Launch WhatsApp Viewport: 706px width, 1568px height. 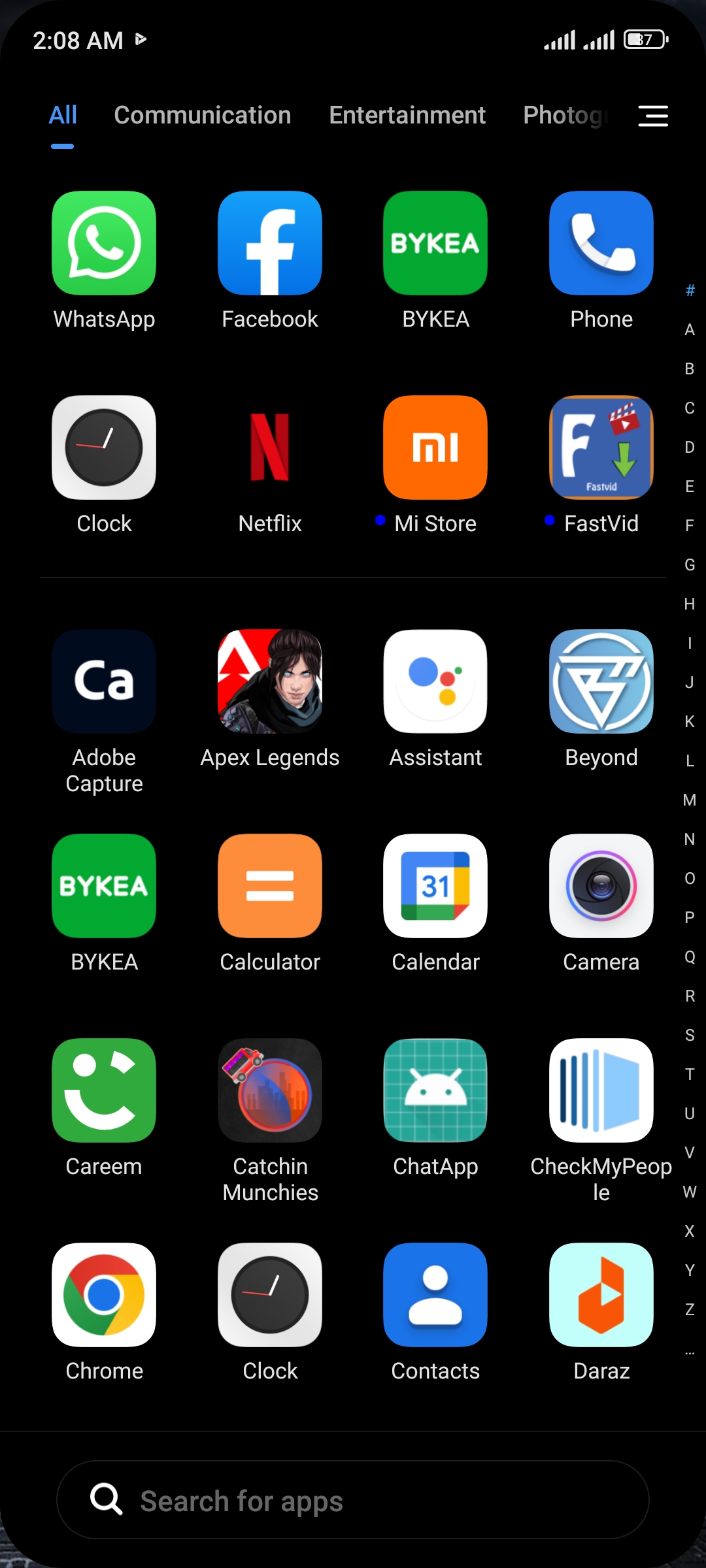[104, 243]
